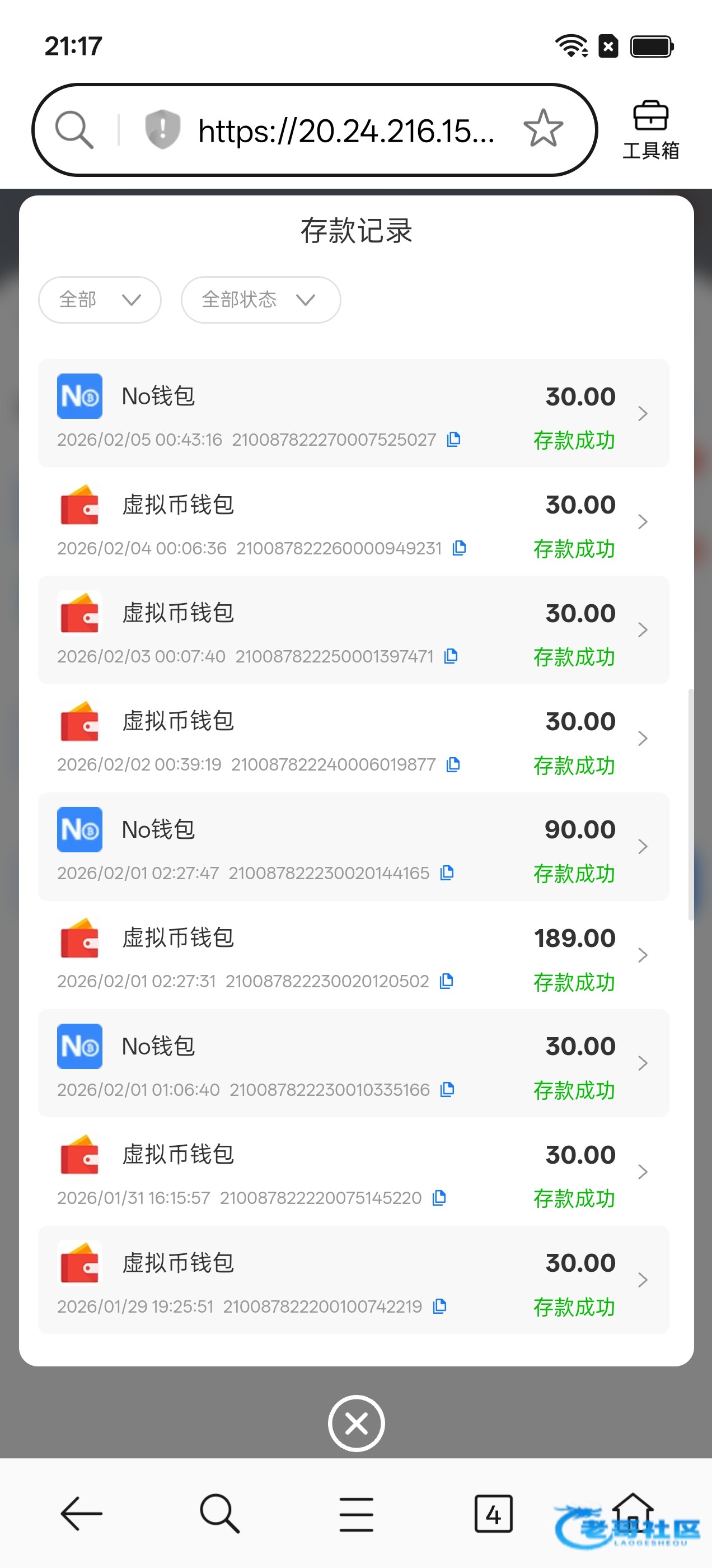Open the 2026/01/29 虚拟币钱包 deposit
The height and width of the screenshot is (1568, 712).
pos(354,1280)
